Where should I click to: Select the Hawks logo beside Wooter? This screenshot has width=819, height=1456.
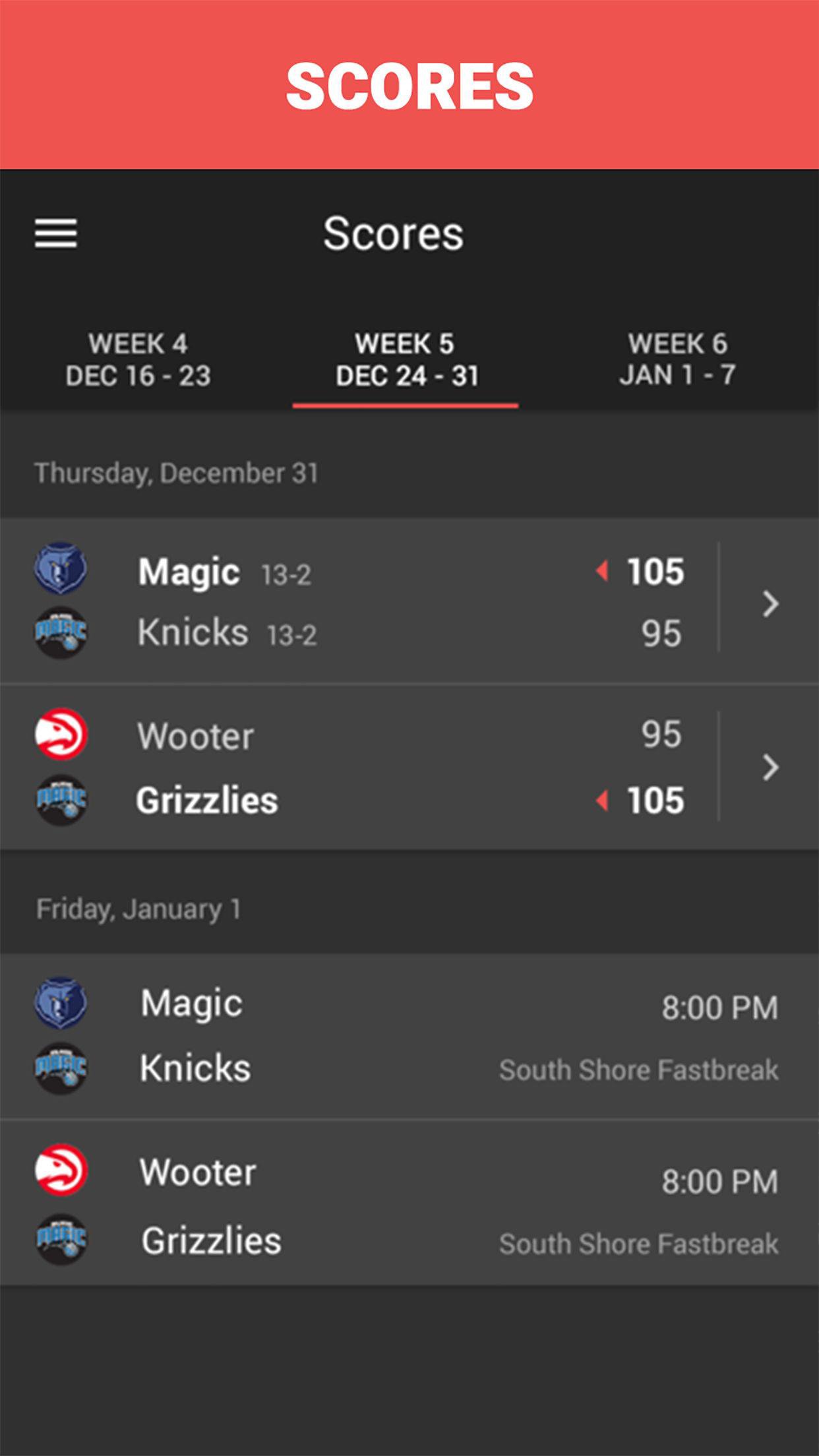coord(61,734)
